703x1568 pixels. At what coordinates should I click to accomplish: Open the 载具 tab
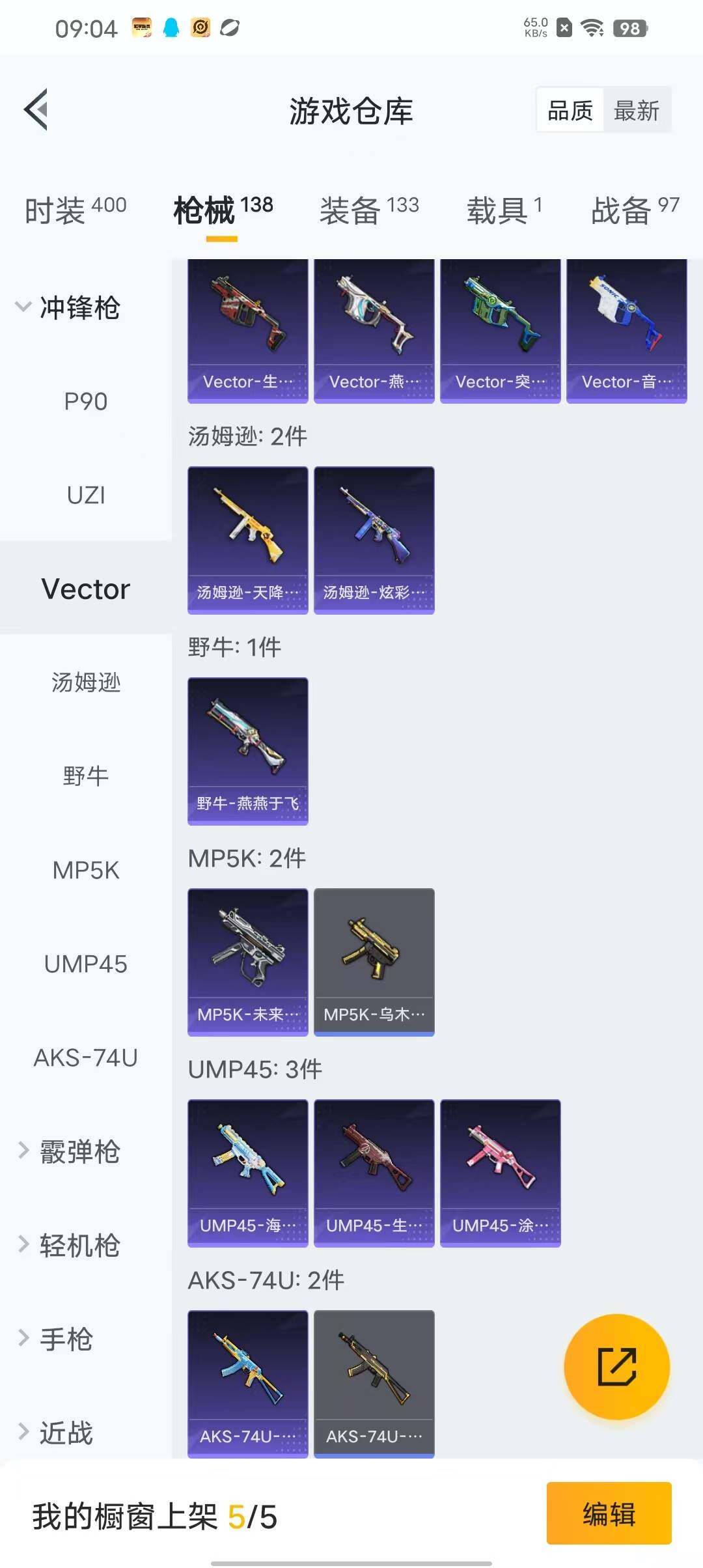point(504,210)
